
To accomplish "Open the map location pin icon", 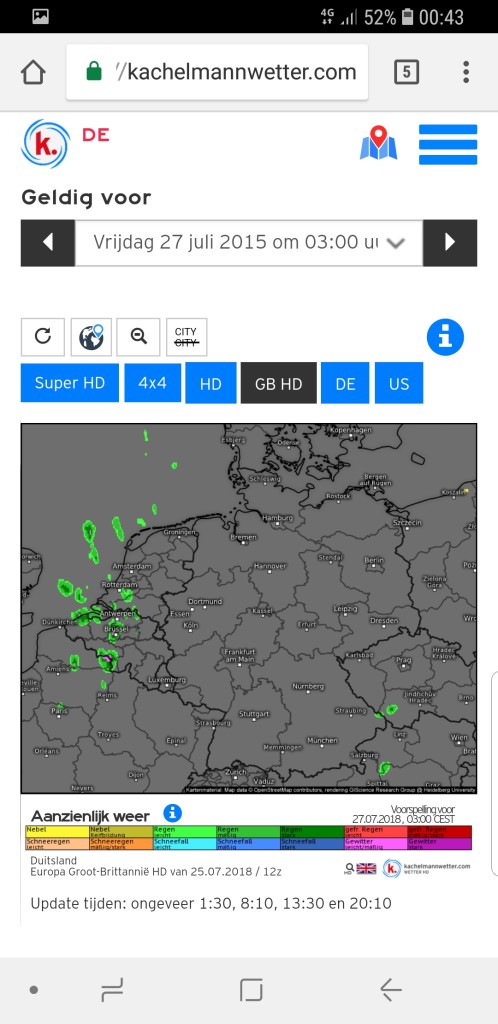I will 379,143.
